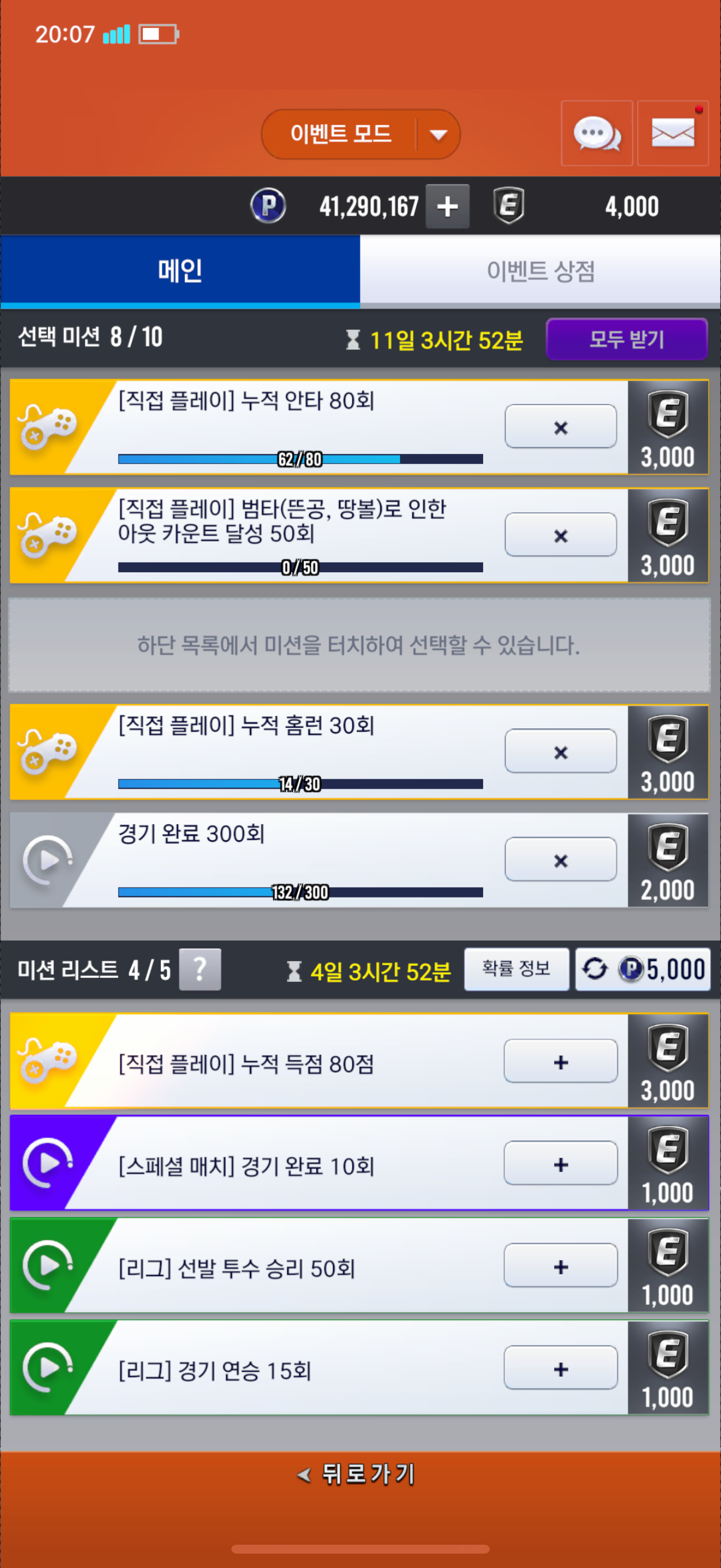Claim all rewards with 모두 받기
The image size is (721, 1568).
pos(627,339)
